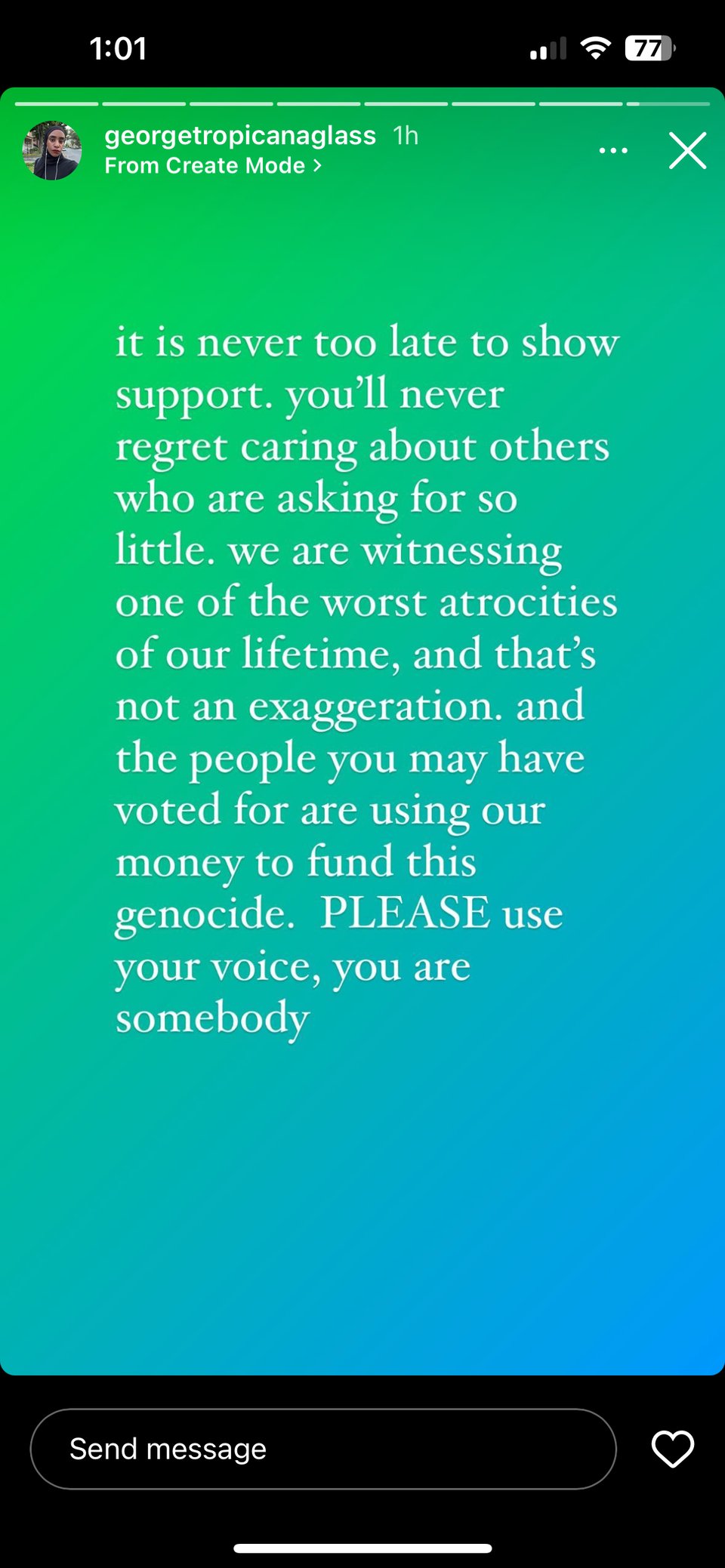Viewport: 725px width, 1568px height.
Task: Open the Create Mode details link
Action: pos(211,165)
